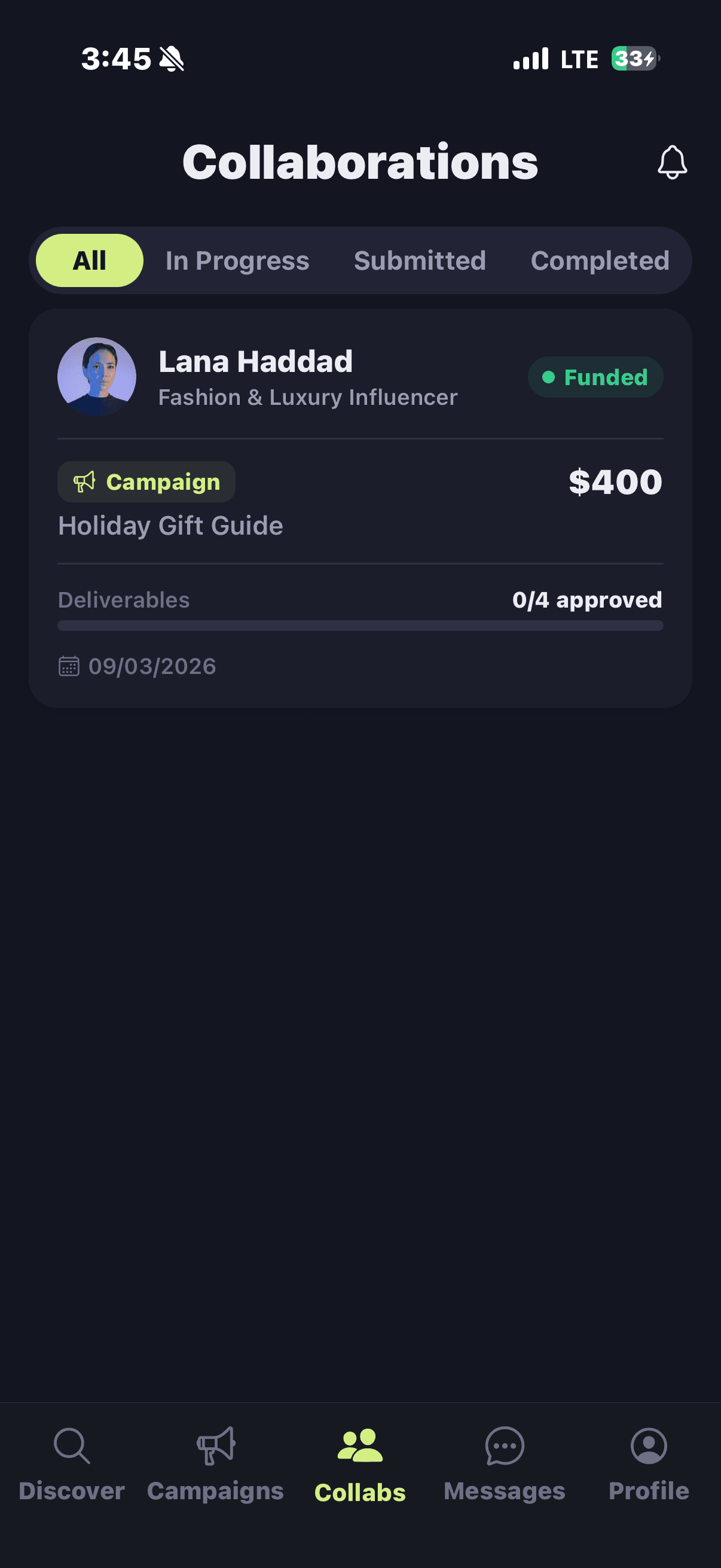This screenshot has height=1568, width=721.
Task: Click the 0/4 approved deliverables text
Action: point(586,600)
